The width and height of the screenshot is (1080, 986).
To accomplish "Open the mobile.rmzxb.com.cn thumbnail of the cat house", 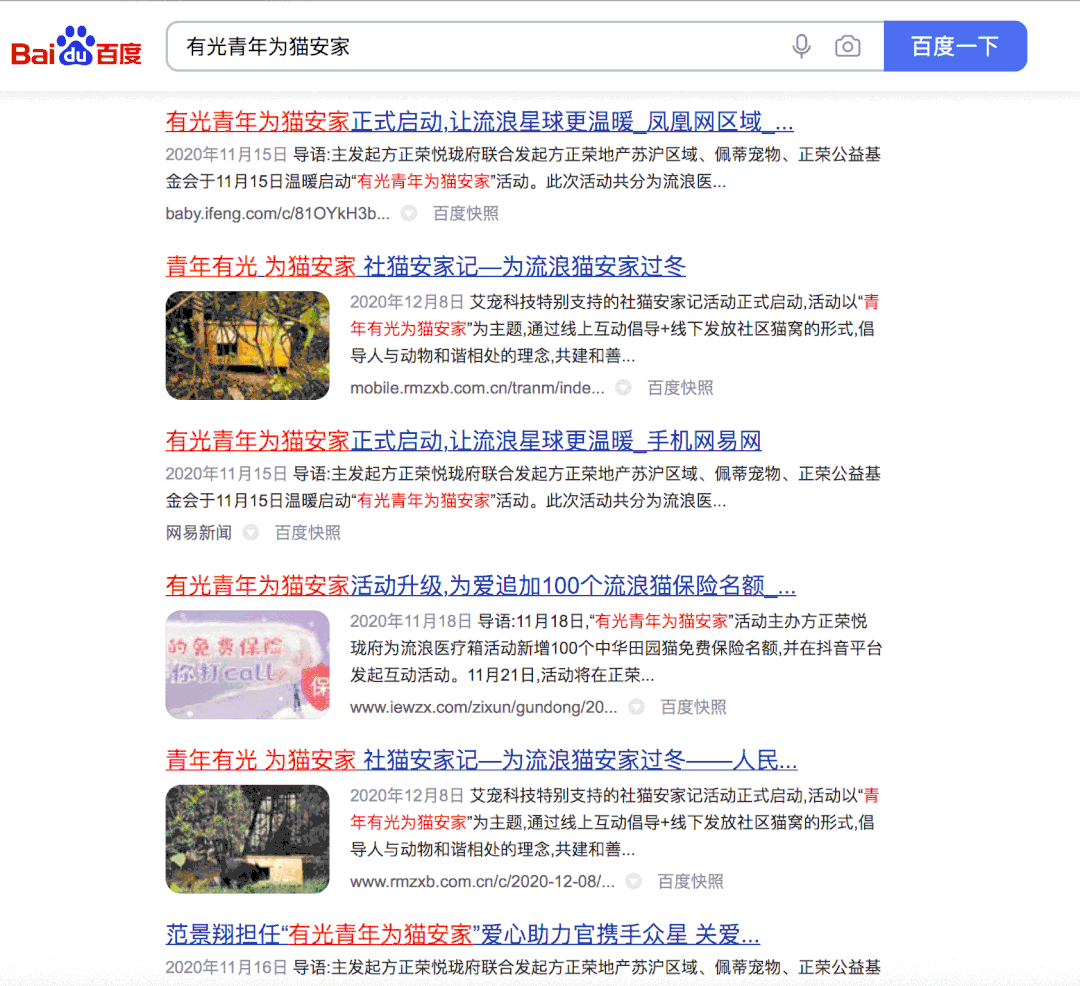I will [247, 345].
